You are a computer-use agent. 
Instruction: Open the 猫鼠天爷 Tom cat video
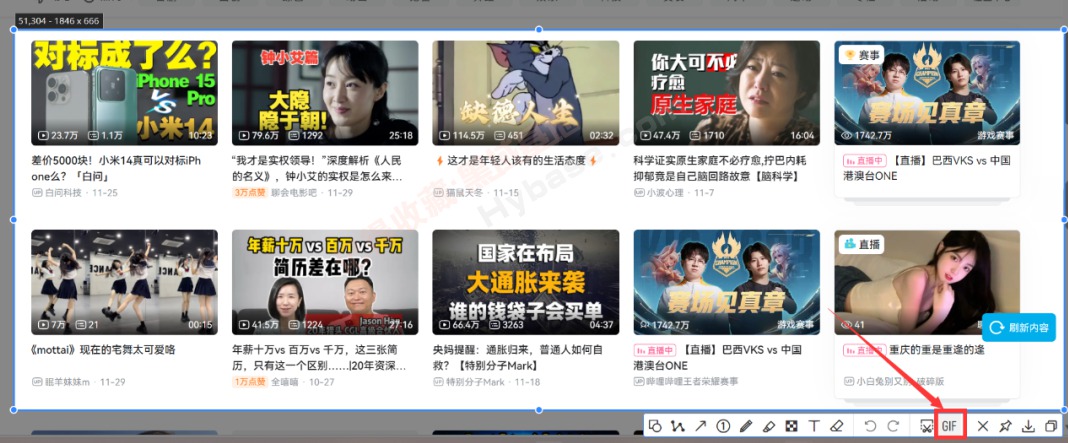point(525,93)
